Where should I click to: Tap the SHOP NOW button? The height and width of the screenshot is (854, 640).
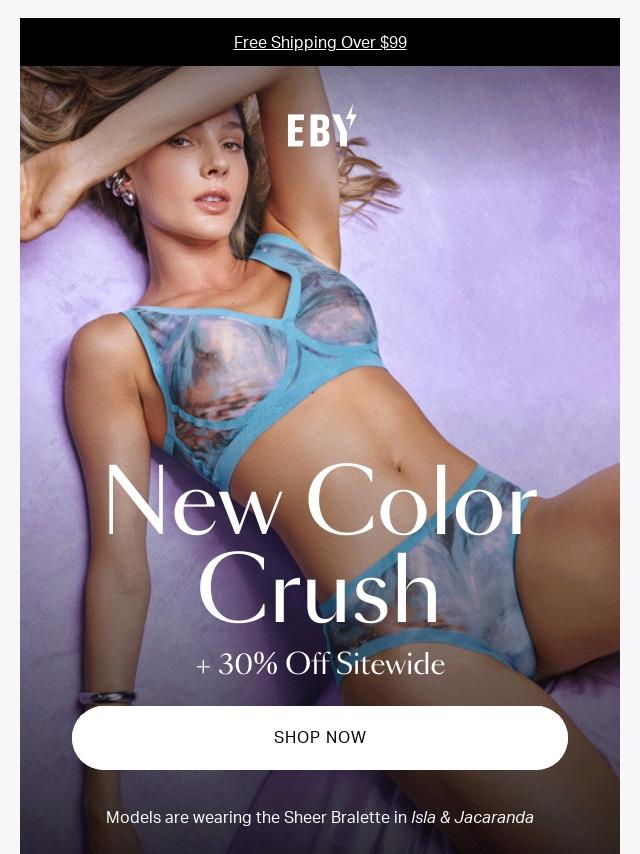tap(320, 738)
